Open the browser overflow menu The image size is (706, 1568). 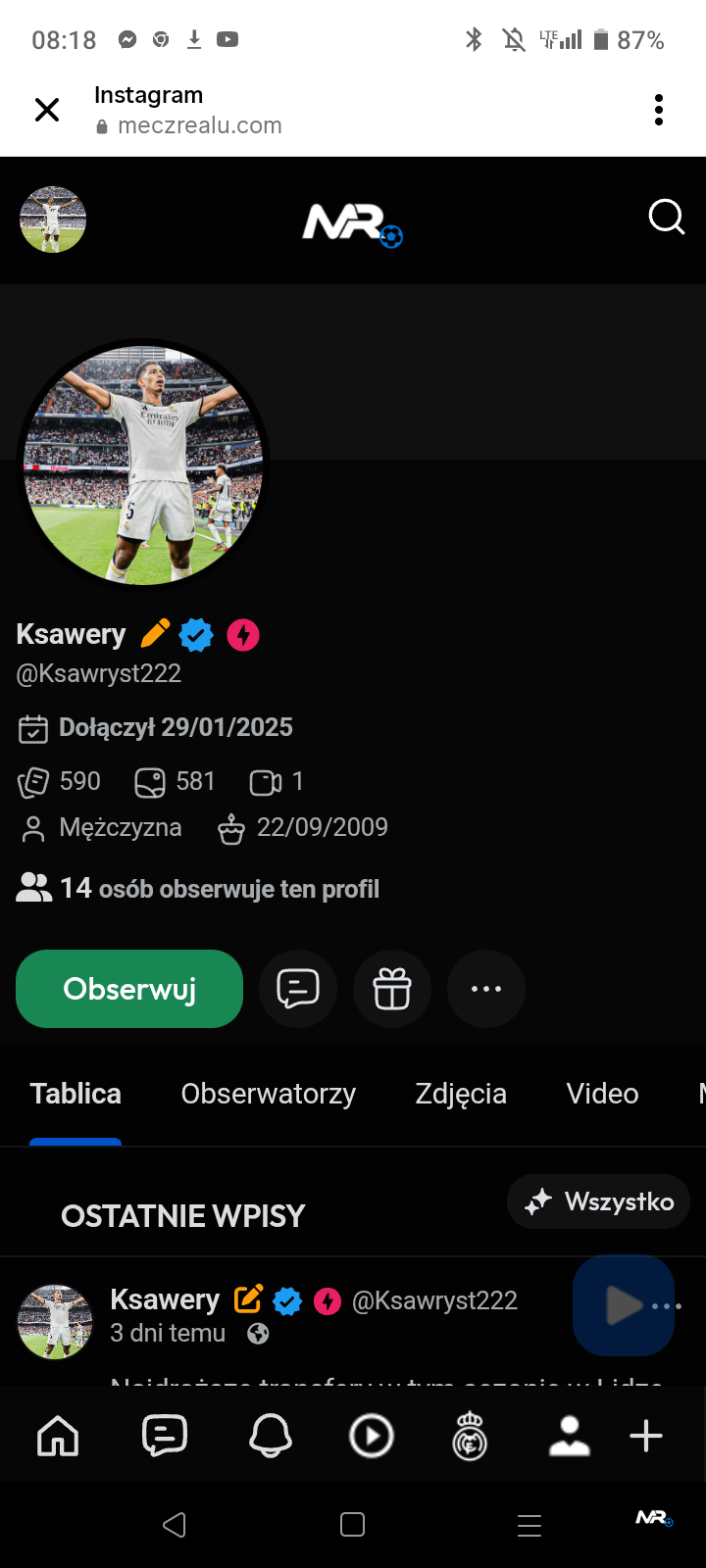point(659,110)
